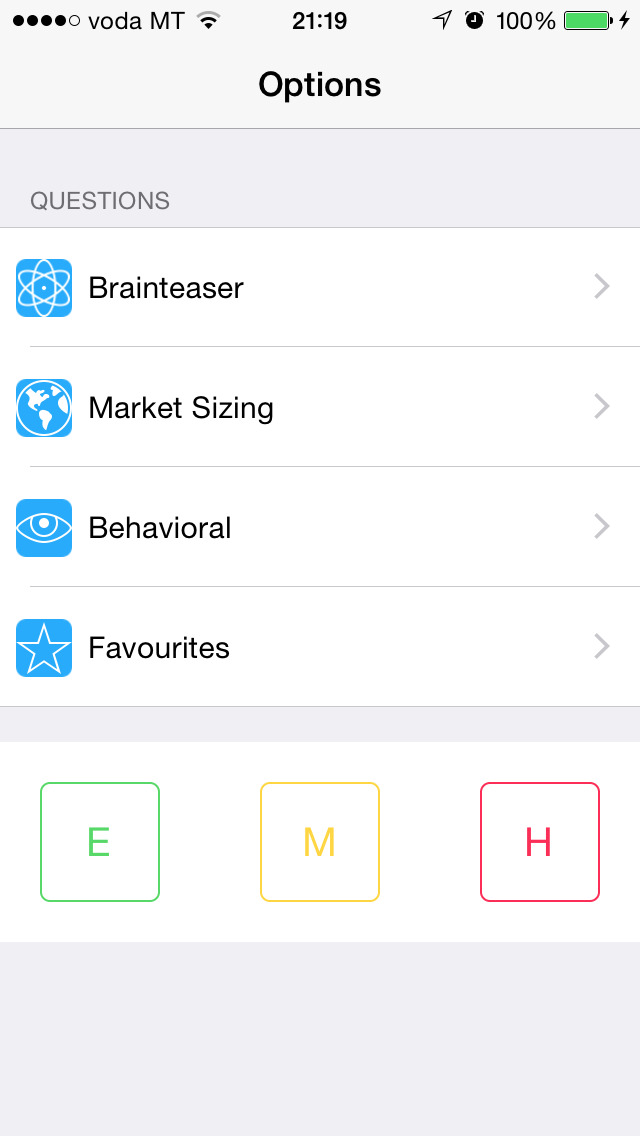The height and width of the screenshot is (1136, 640).
Task: Open Market Sizing questions
Action: pos(320,407)
